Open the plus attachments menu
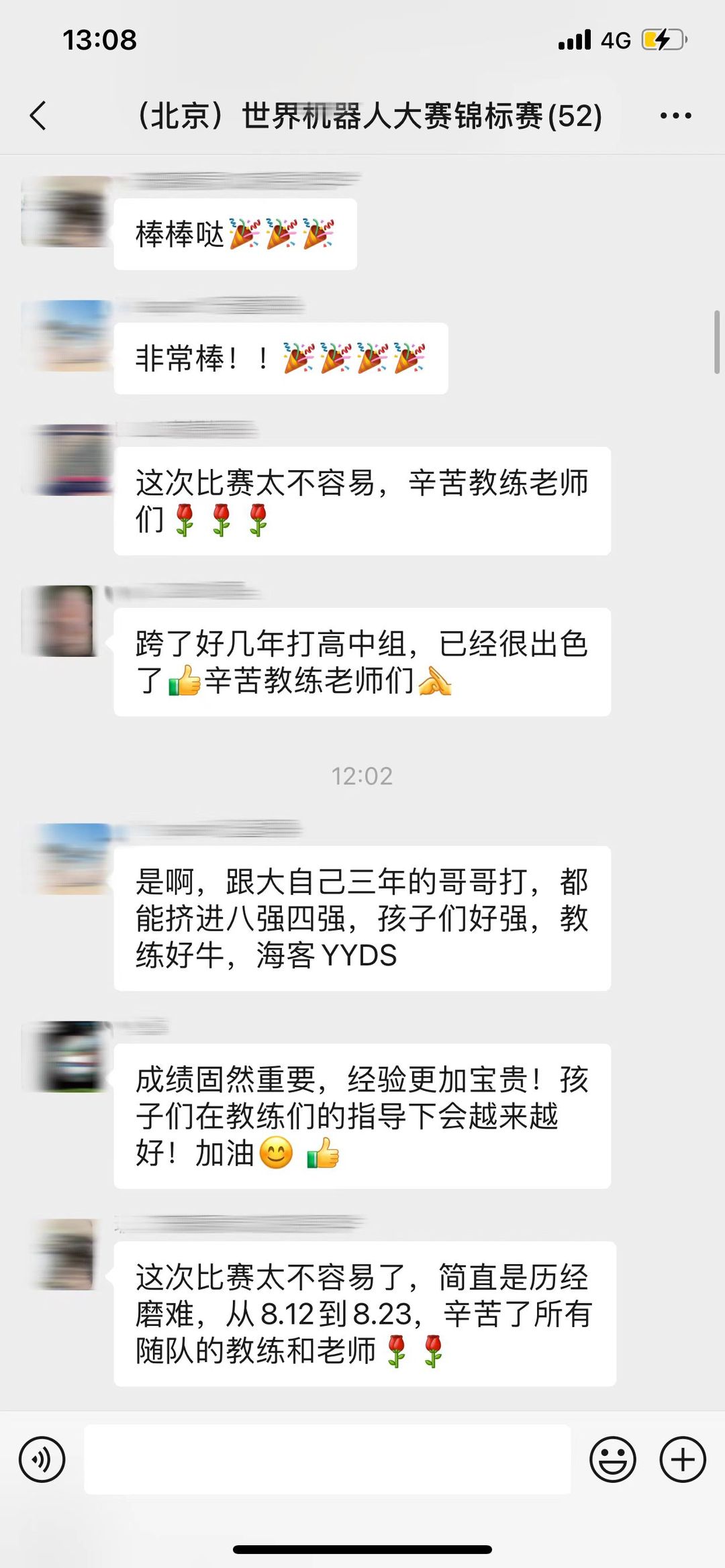Image resolution: width=725 pixels, height=1568 pixels. coord(682,1459)
